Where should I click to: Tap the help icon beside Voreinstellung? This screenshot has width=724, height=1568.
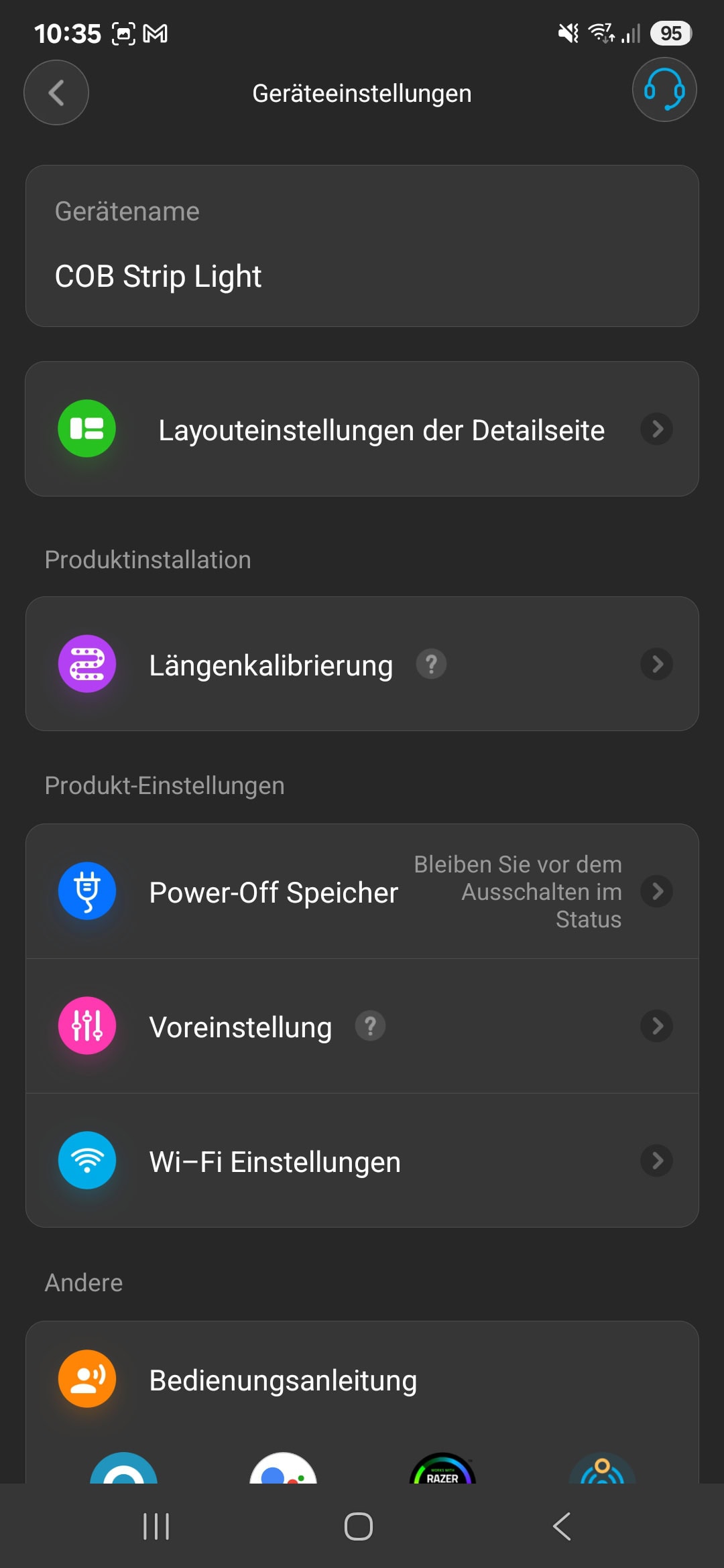(x=370, y=1026)
